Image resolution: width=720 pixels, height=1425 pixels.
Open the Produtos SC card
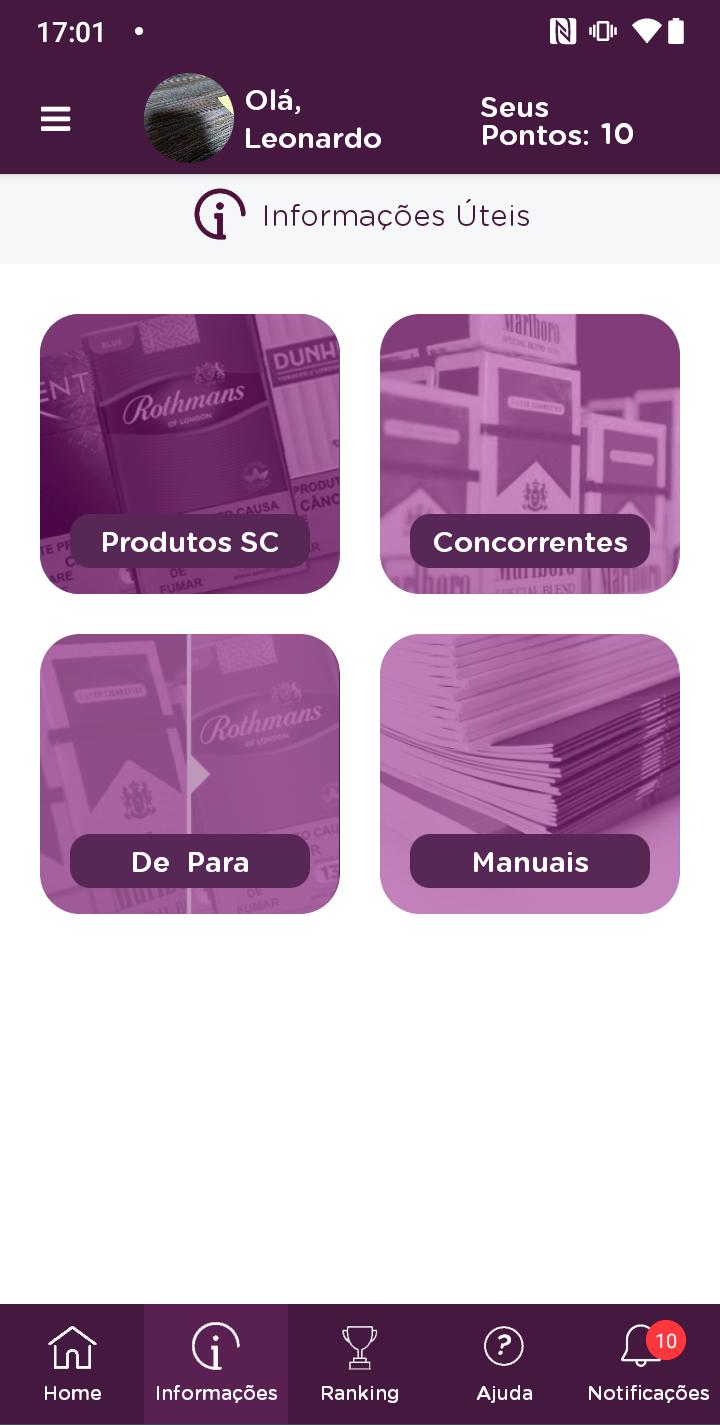190,454
